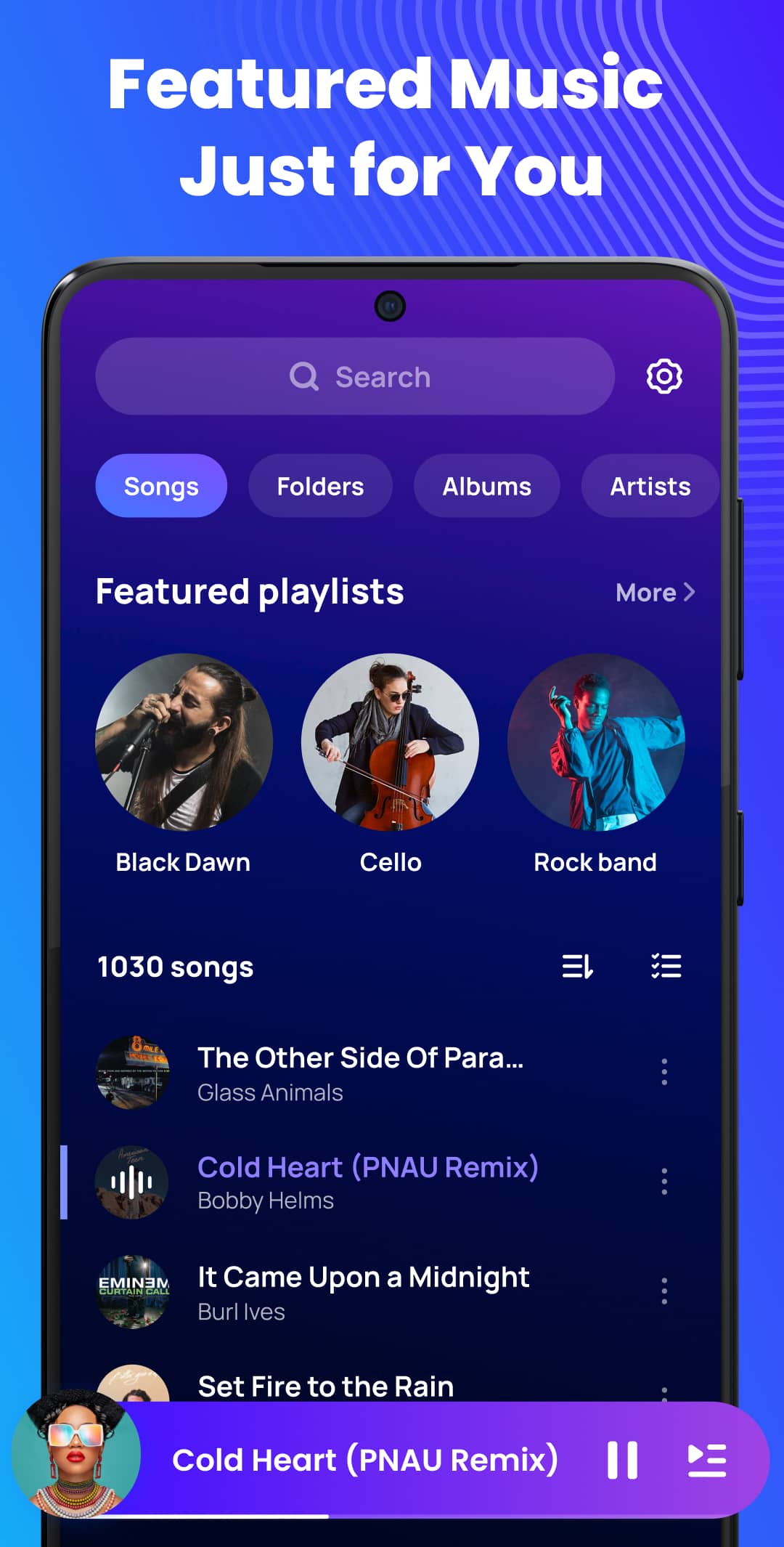This screenshot has width=784, height=1547.
Task: Click the equalizer animation on Cold Heart
Action: pyautogui.click(x=131, y=1182)
